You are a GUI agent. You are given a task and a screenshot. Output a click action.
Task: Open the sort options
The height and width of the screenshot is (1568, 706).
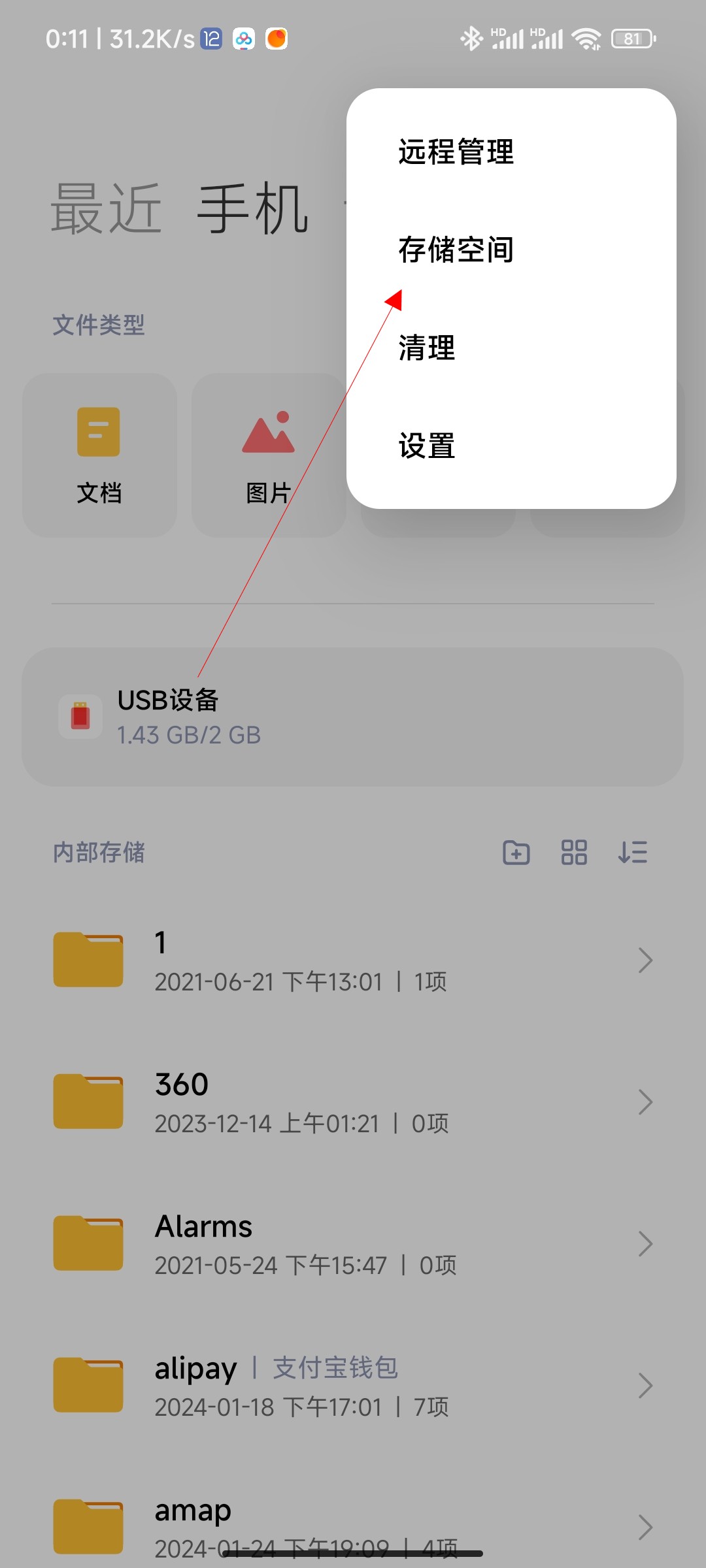point(632,853)
